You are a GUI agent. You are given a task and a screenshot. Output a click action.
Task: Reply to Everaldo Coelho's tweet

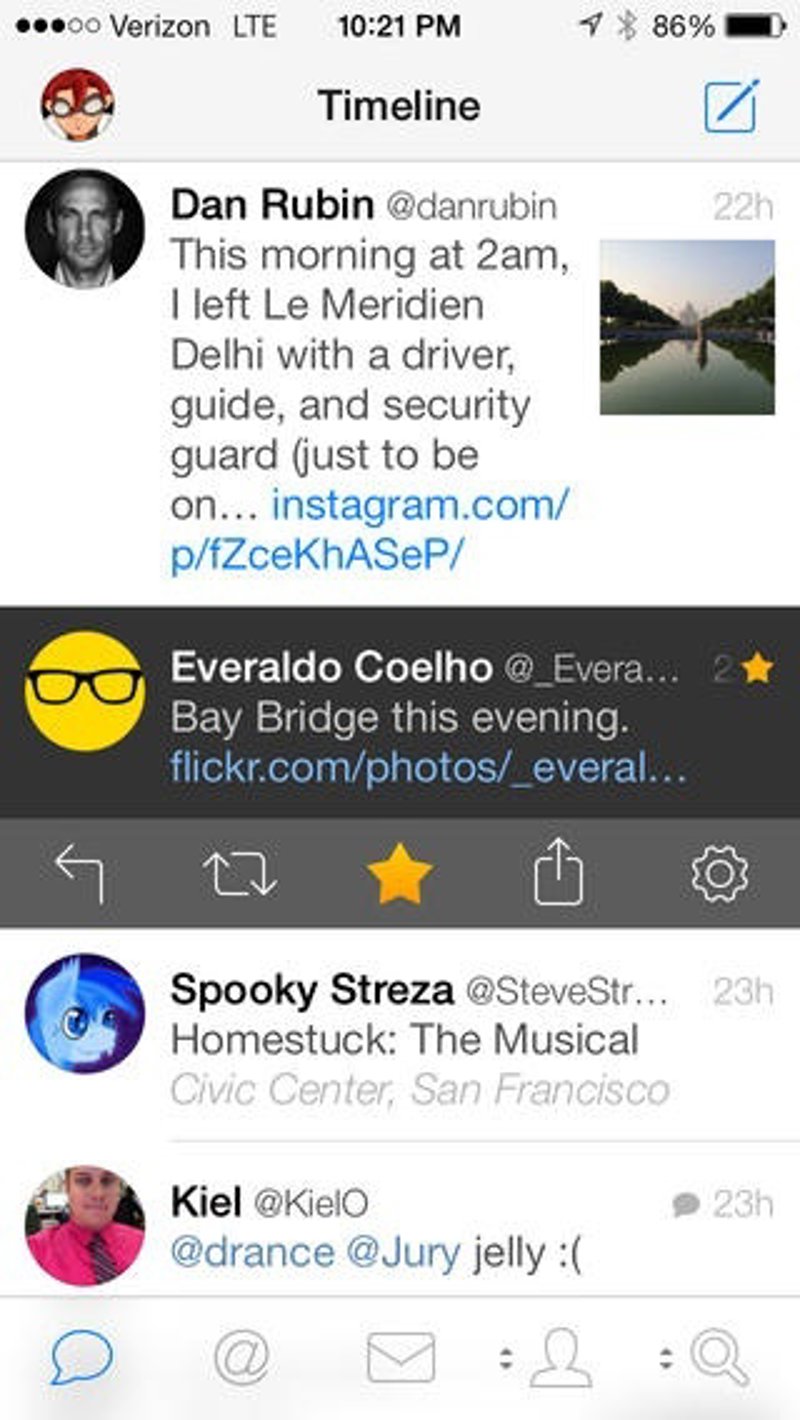80,873
